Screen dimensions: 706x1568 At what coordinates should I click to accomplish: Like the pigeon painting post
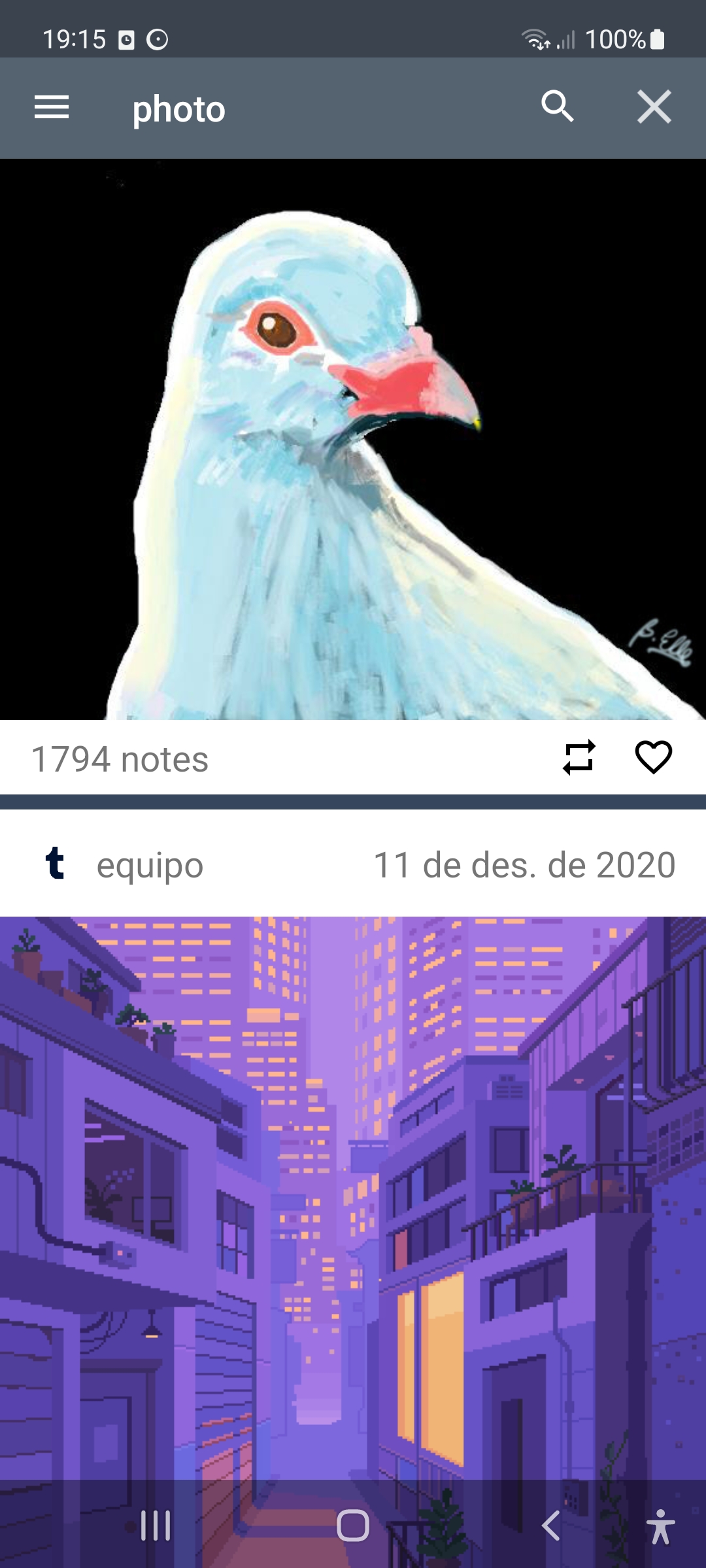click(x=654, y=758)
